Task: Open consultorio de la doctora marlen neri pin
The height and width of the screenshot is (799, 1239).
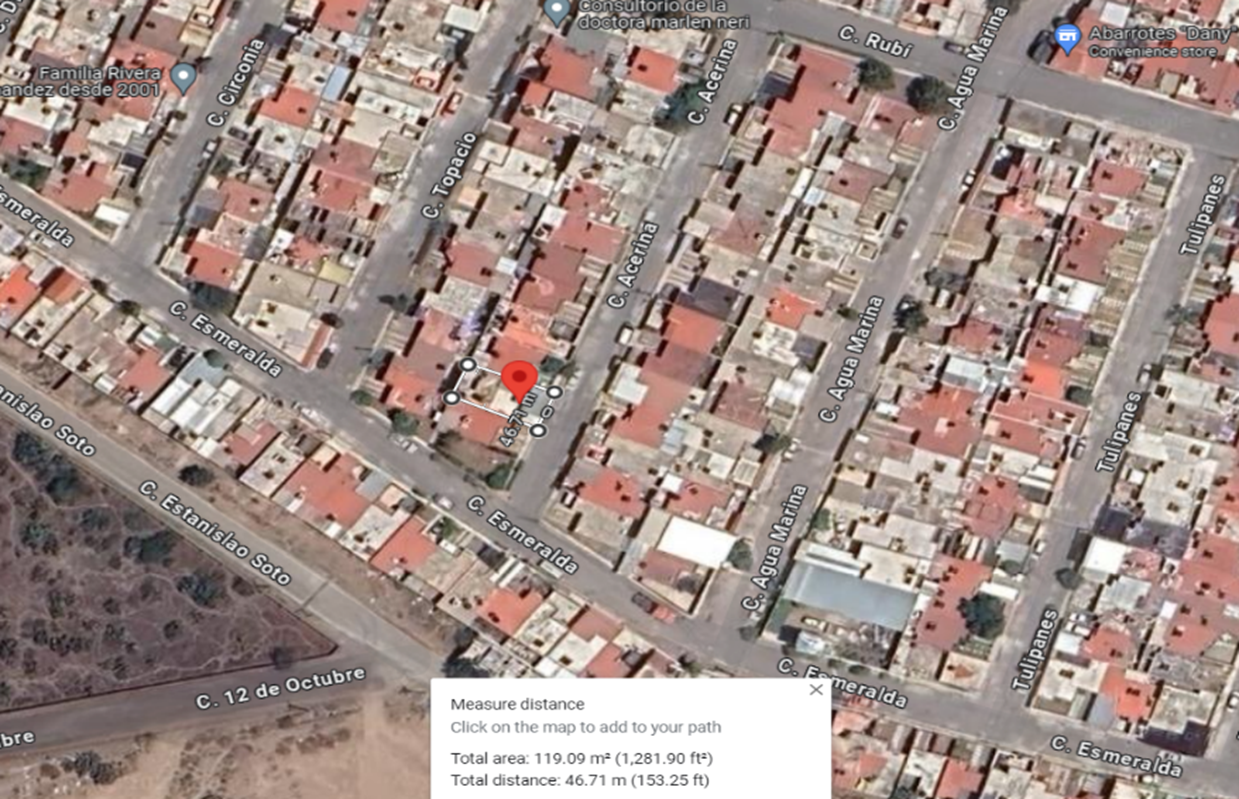Action: (x=558, y=12)
